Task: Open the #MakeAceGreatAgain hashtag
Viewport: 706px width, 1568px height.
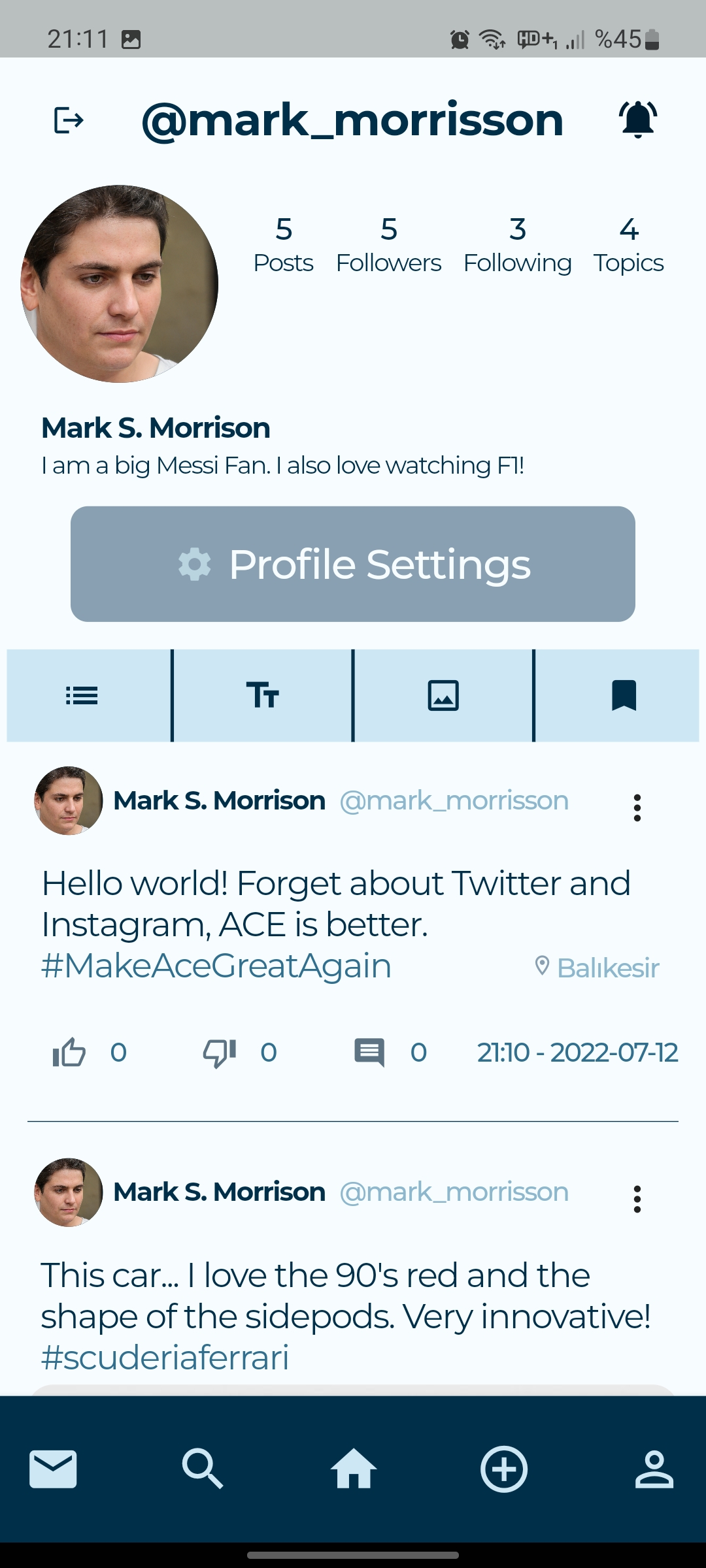Action: pos(216,966)
